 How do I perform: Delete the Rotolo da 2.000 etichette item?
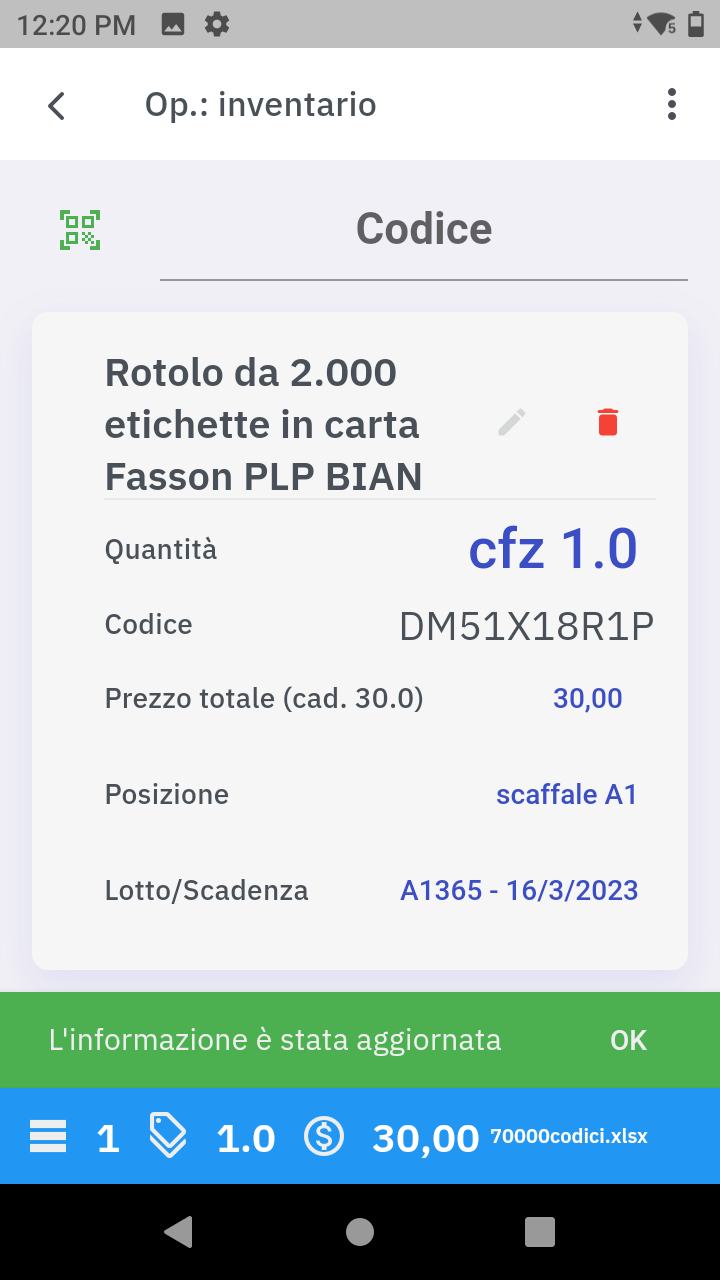tap(608, 423)
